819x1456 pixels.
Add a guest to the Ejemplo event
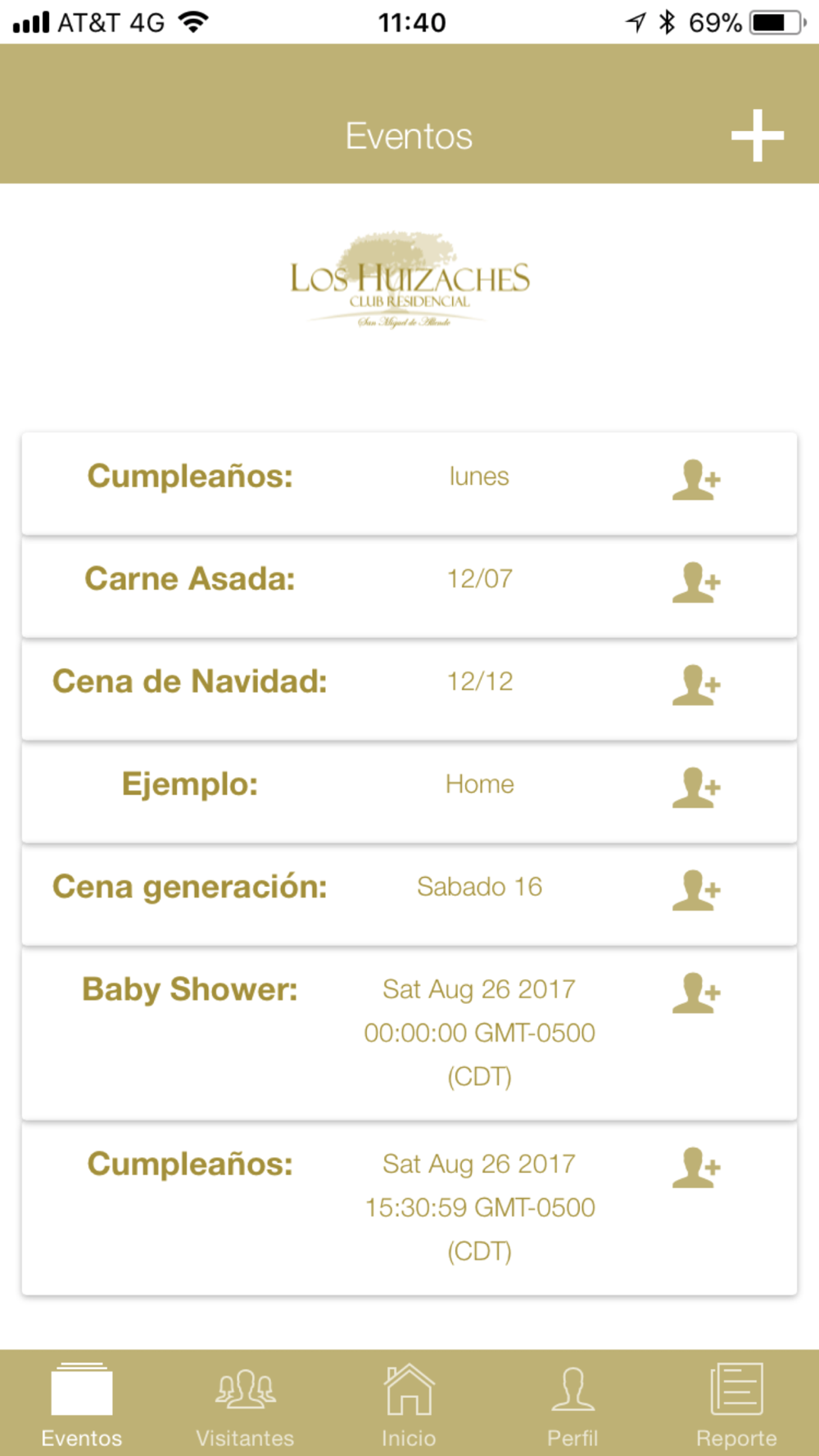[695, 788]
